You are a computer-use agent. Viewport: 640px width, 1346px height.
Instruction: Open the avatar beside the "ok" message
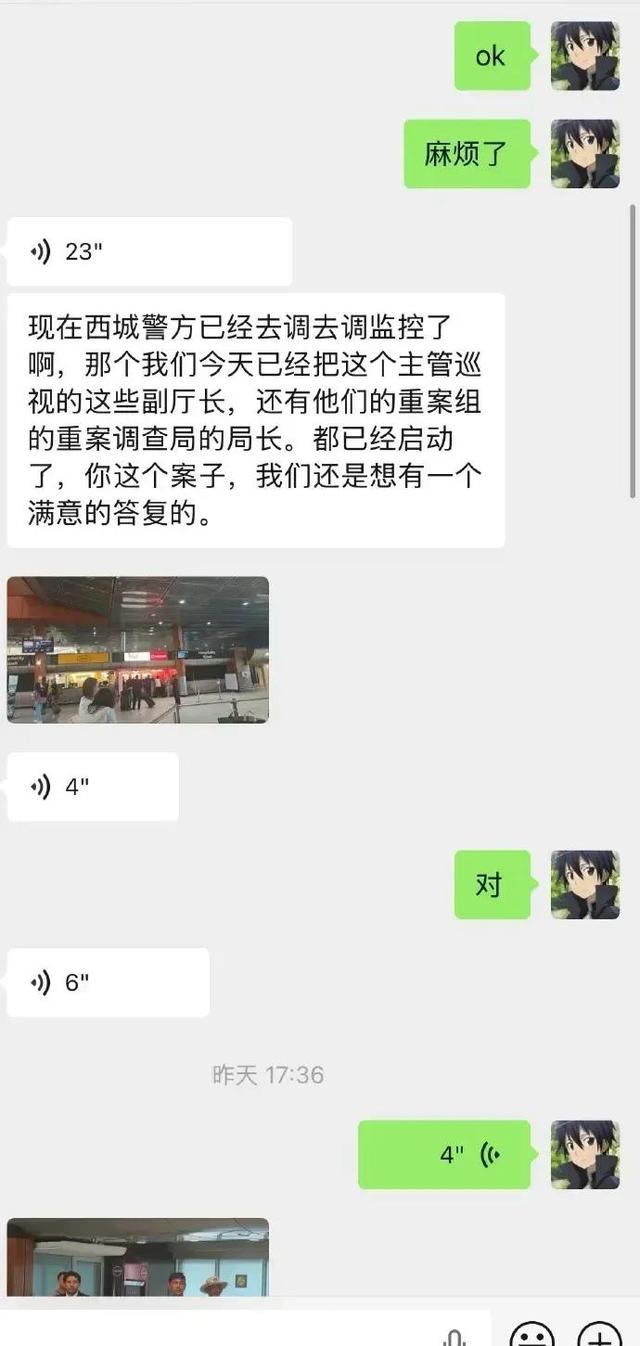point(585,57)
